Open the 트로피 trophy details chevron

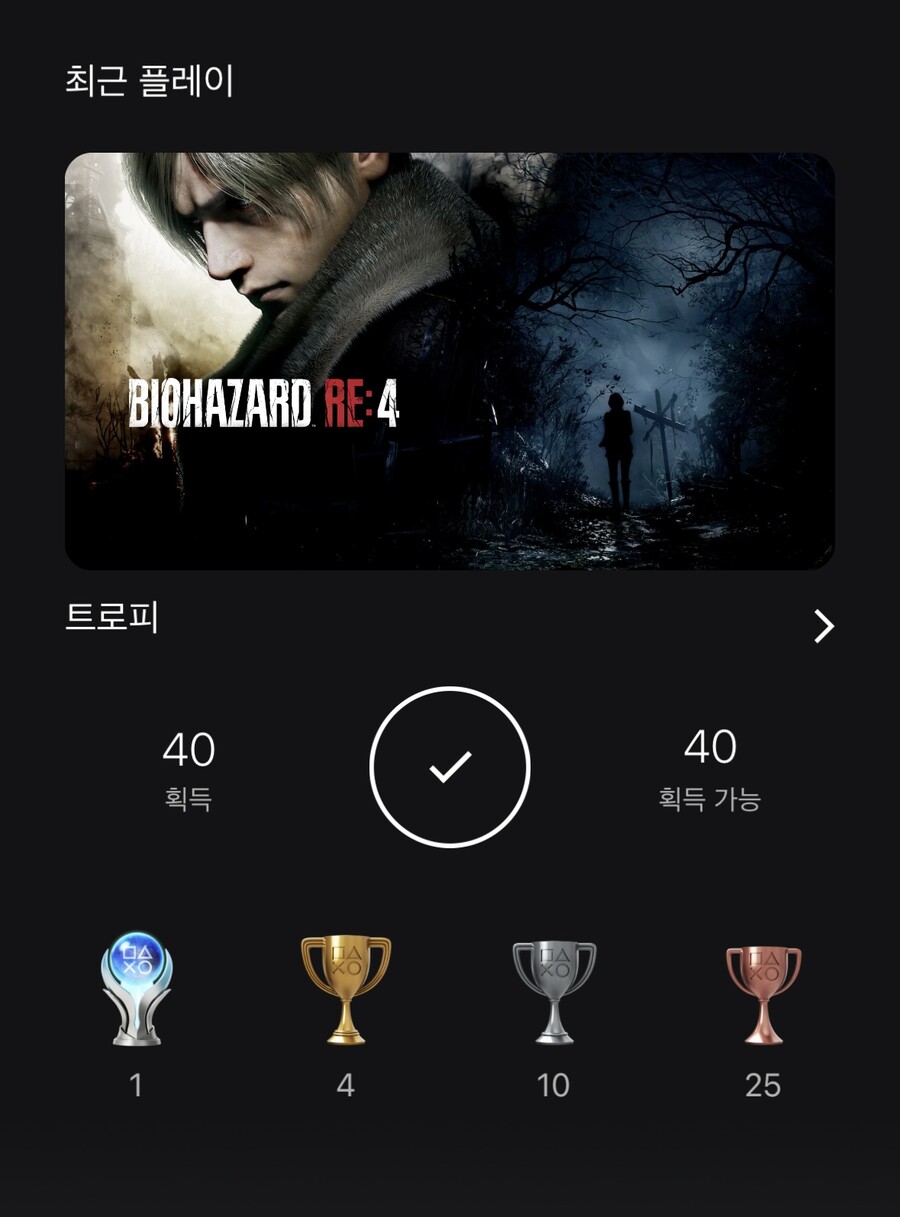click(823, 627)
